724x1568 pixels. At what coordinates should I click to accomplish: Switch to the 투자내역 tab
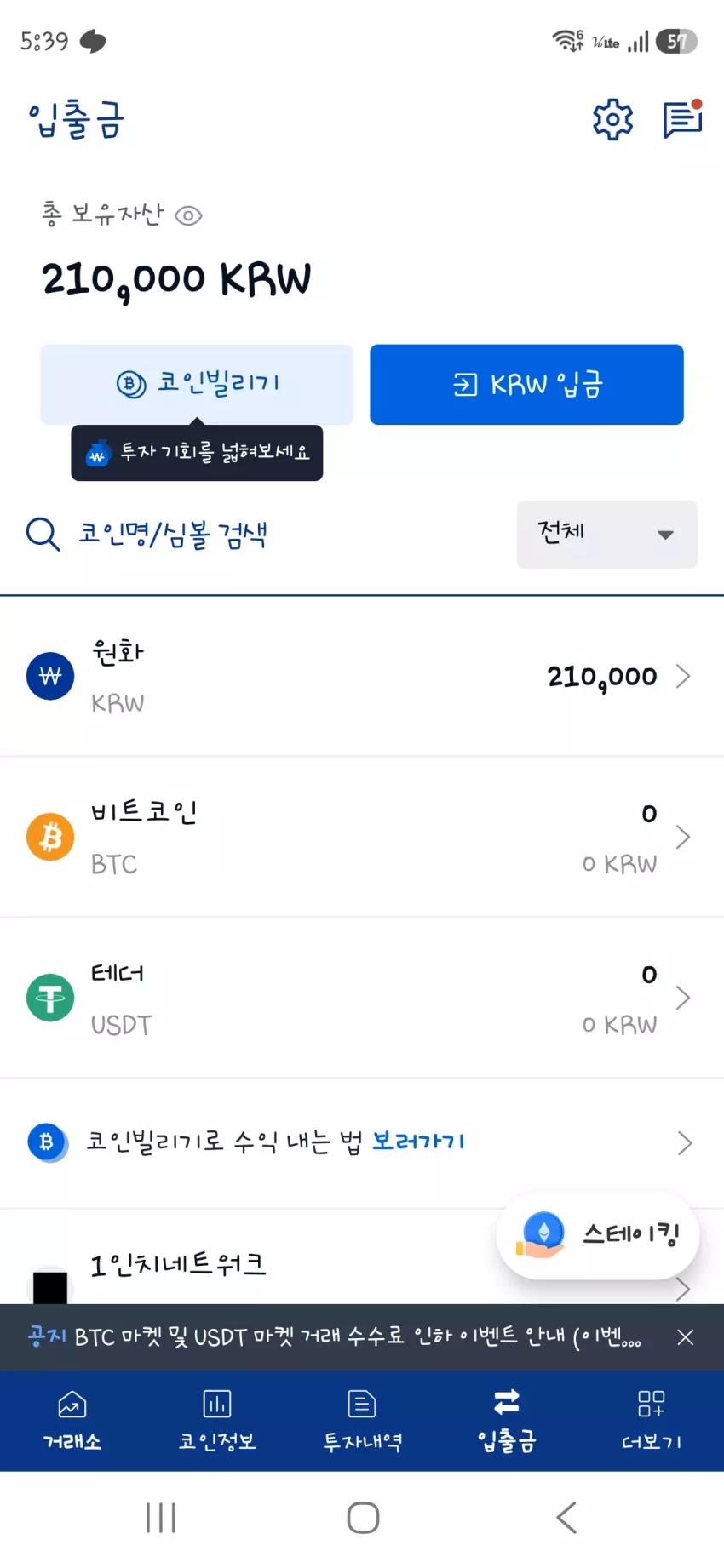pos(362,1421)
